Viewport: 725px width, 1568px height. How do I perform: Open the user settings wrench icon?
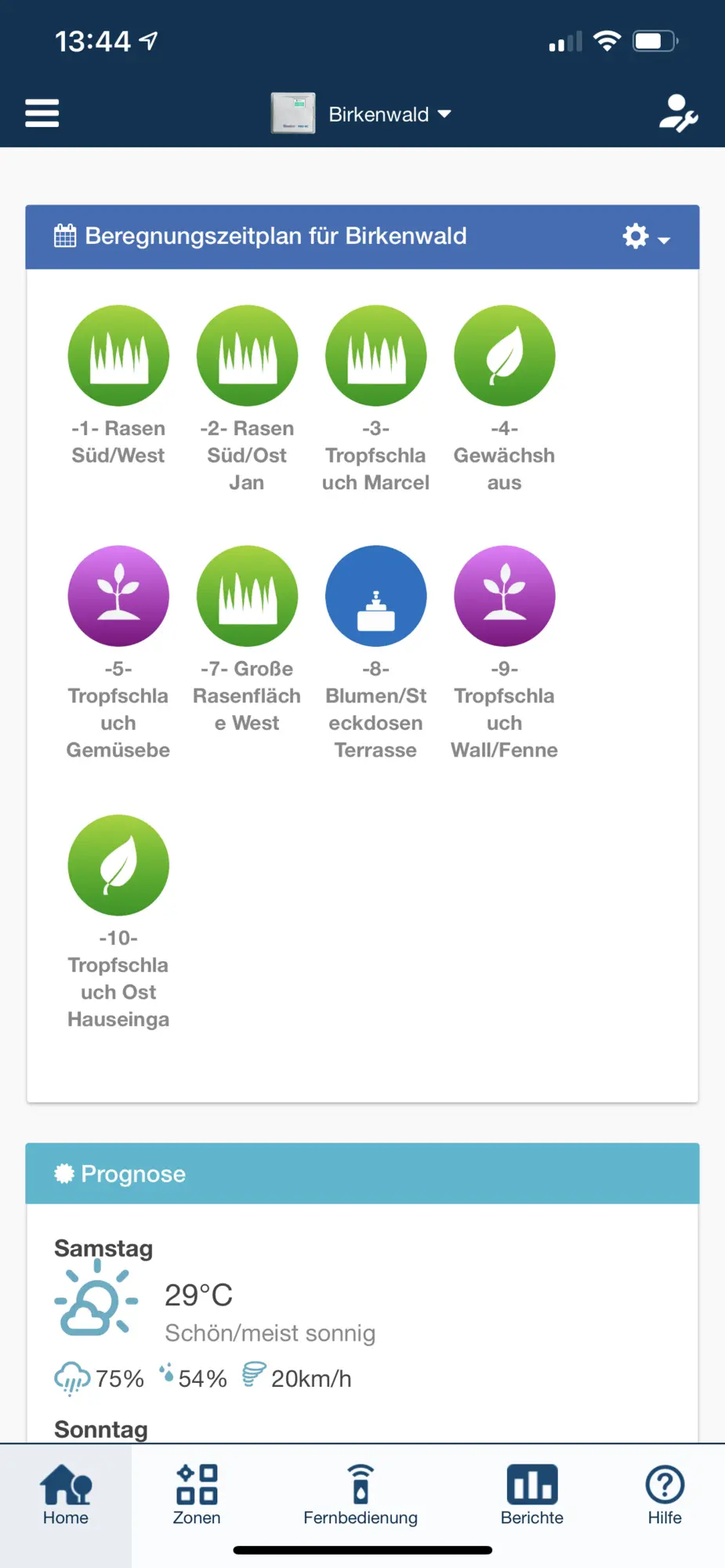point(677,114)
